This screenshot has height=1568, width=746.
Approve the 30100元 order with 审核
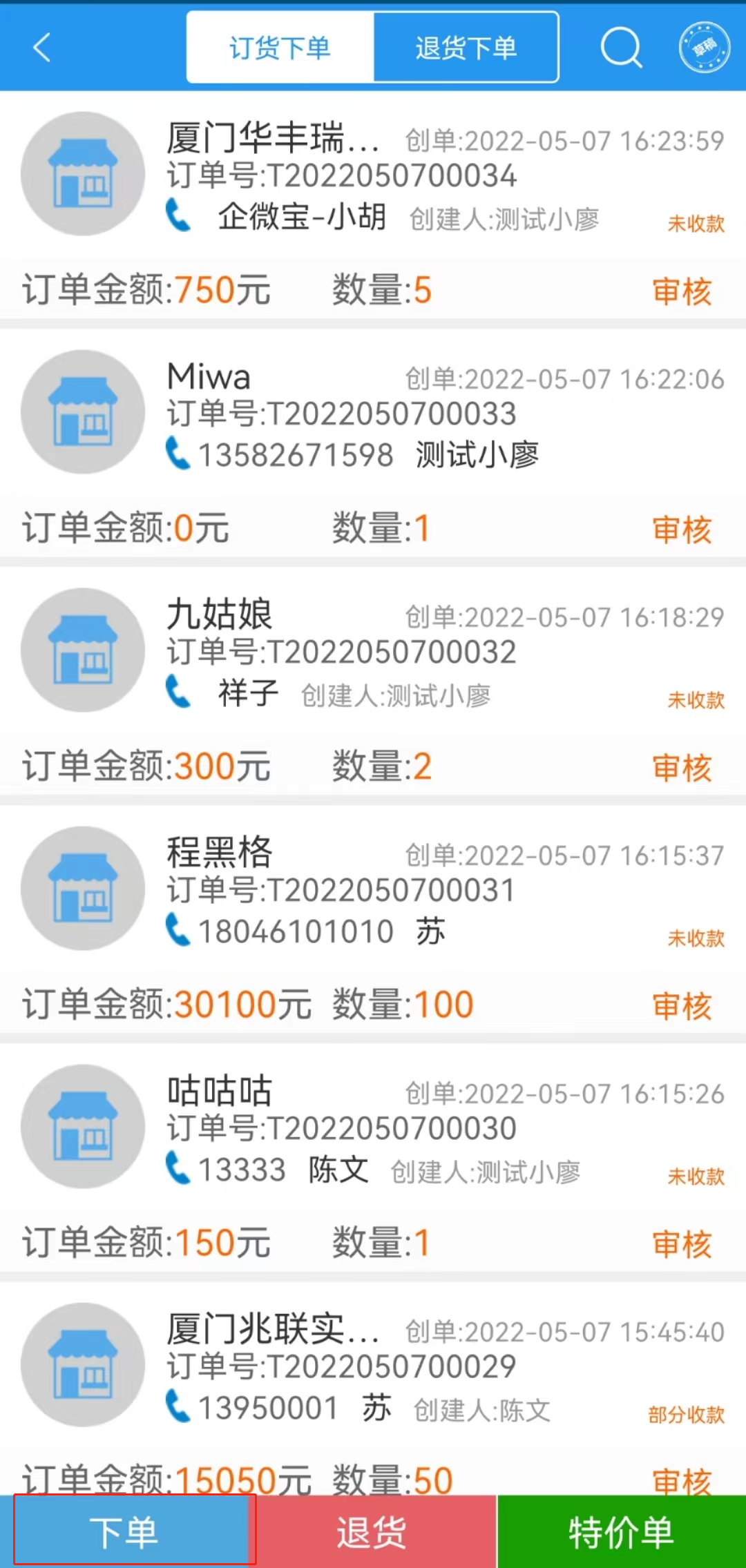coord(682,1006)
